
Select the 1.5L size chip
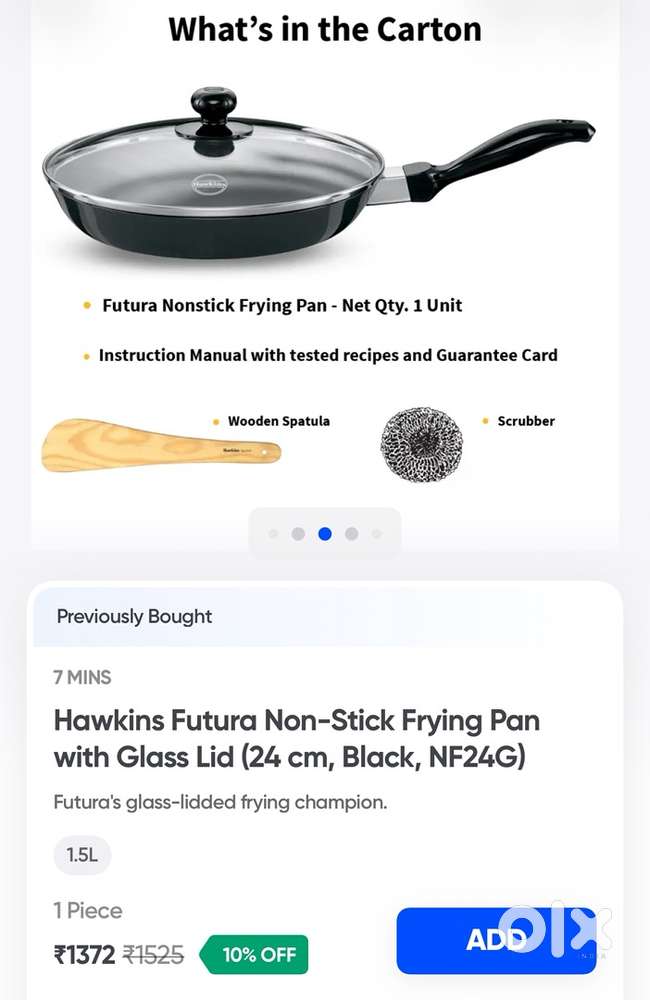(x=82, y=855)
